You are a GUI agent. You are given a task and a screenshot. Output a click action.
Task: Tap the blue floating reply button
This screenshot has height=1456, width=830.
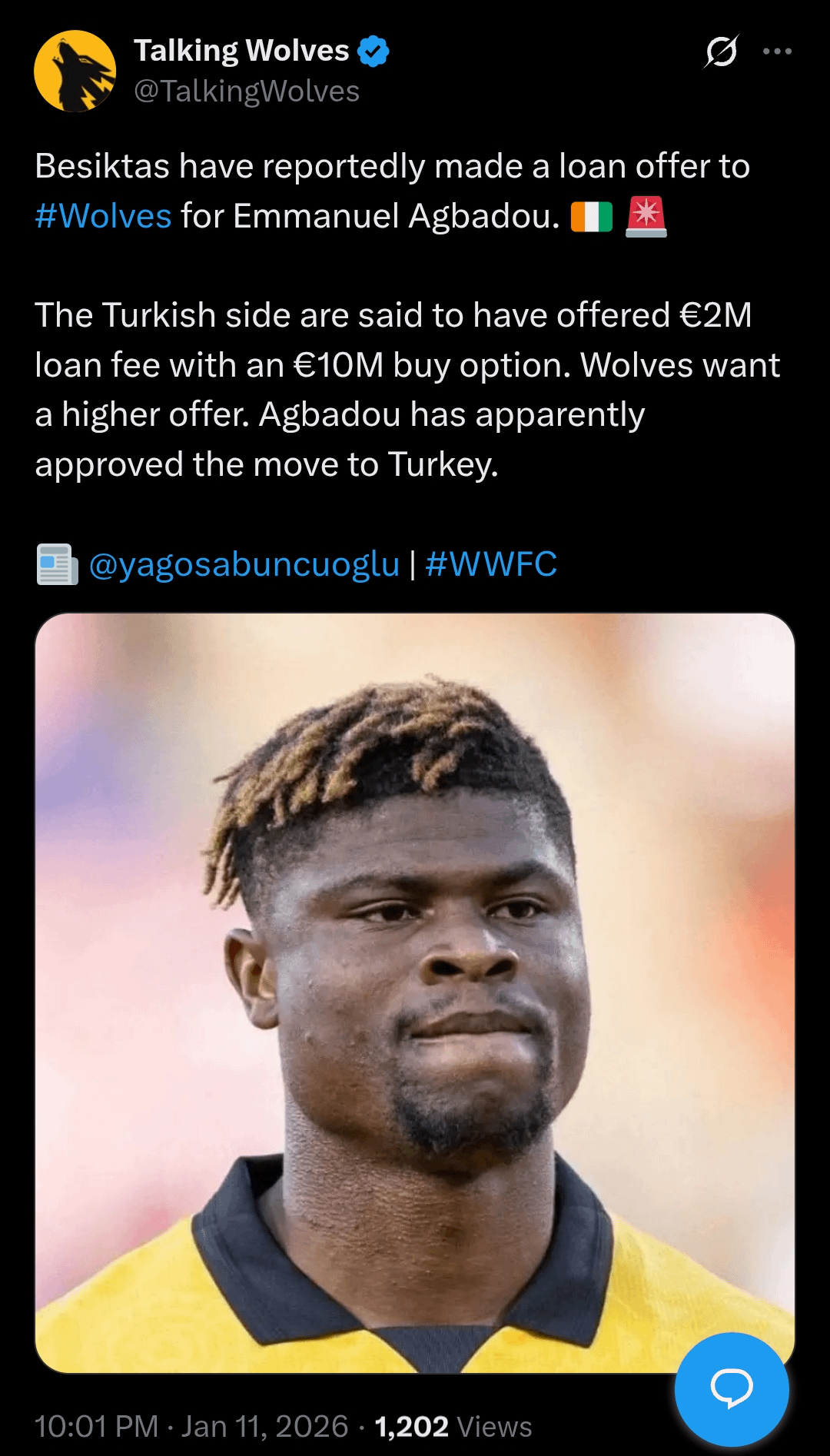732,1388
